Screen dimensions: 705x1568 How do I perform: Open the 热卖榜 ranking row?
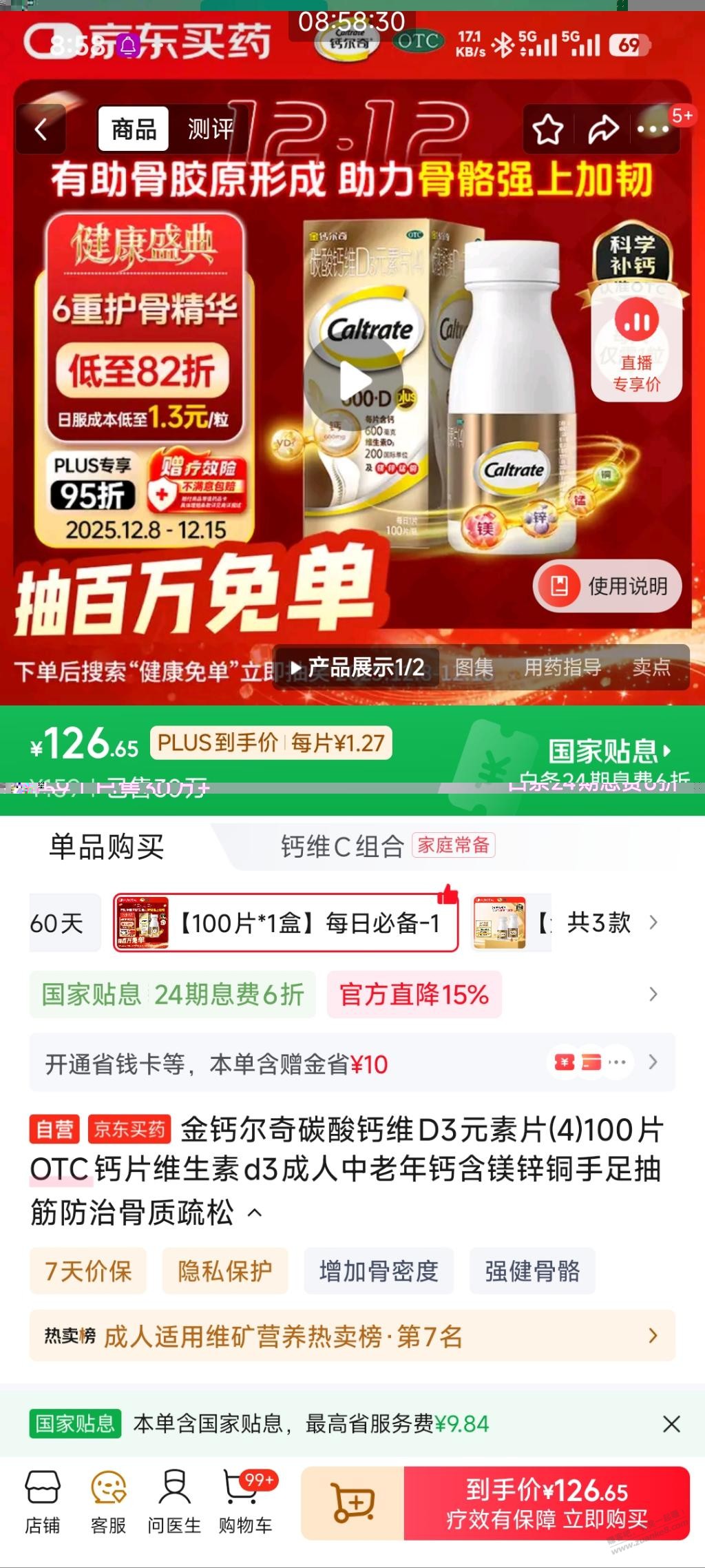(x=351, y=1336)
